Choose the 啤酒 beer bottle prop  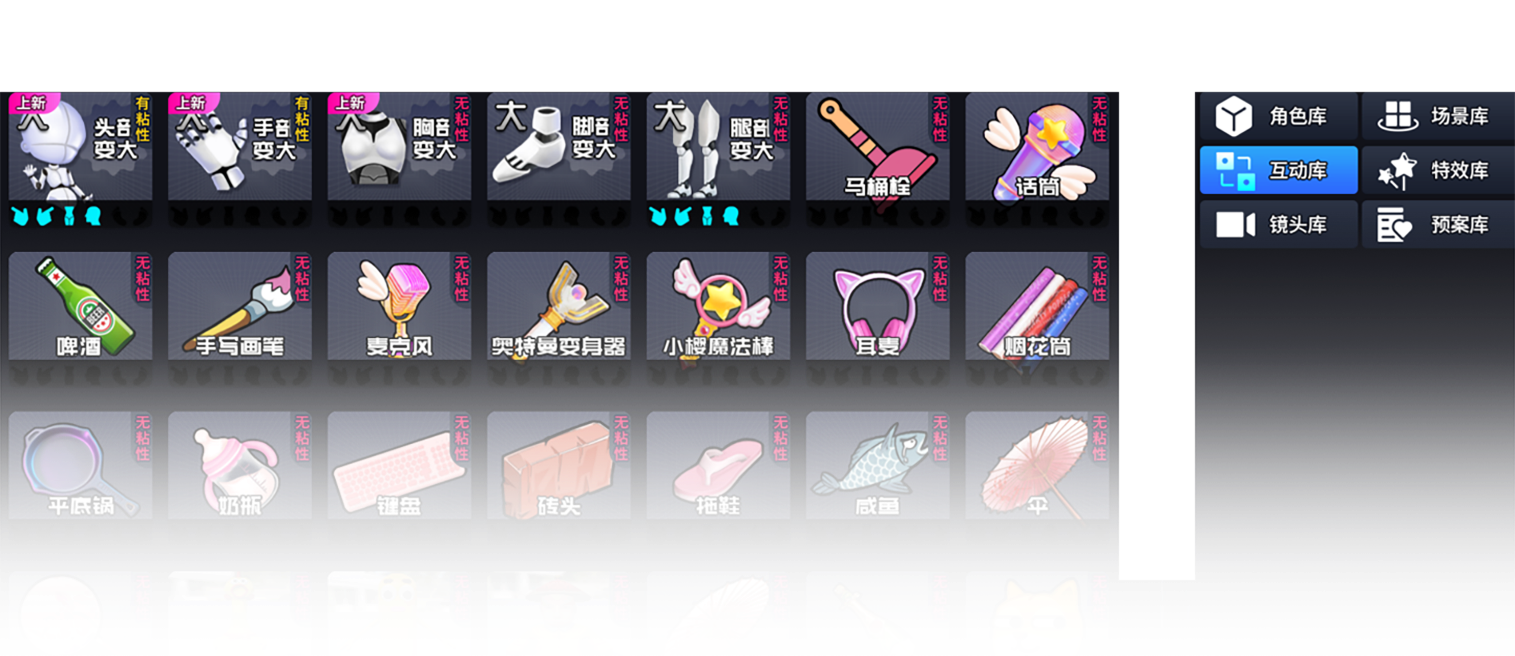(80, 306)
